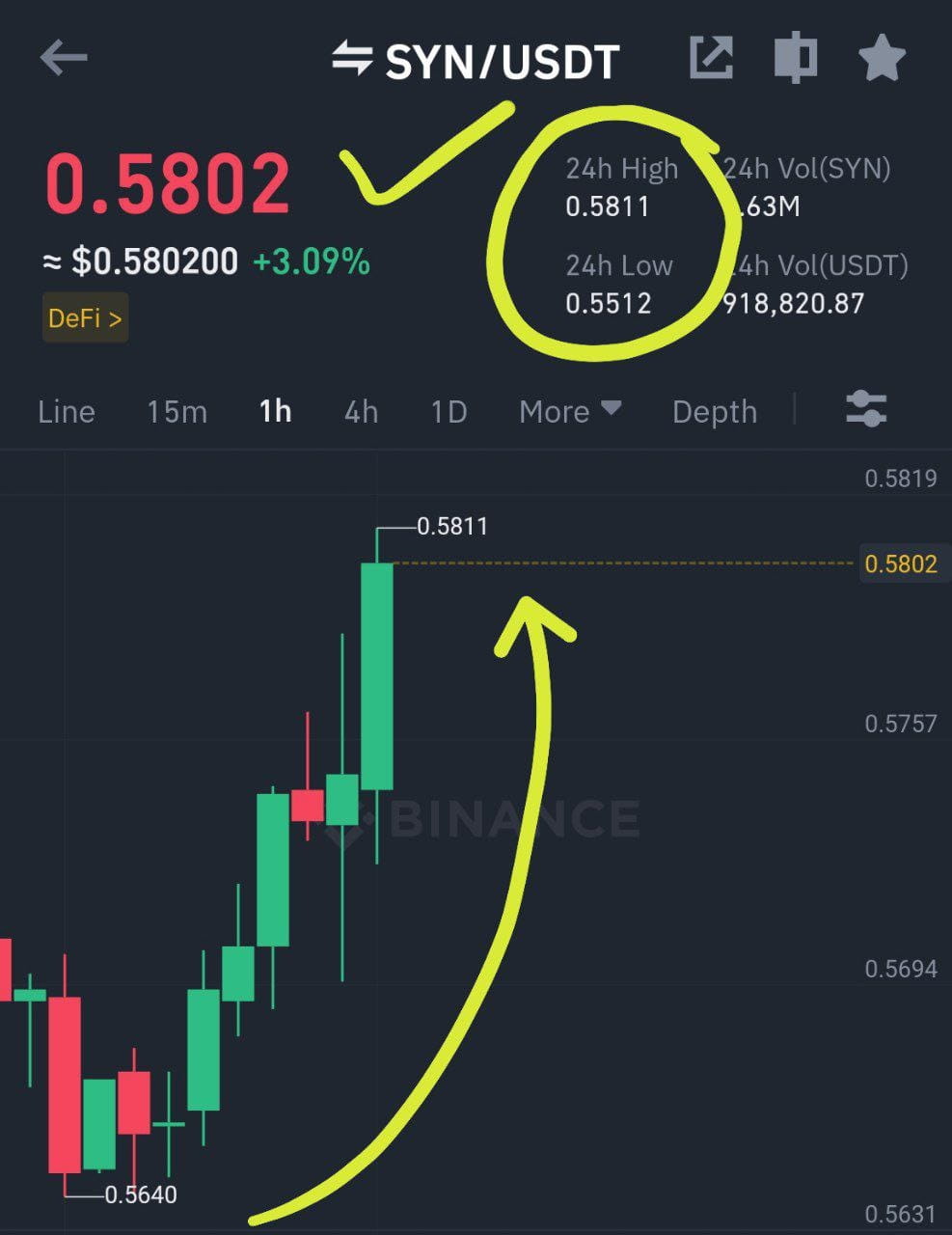
Task: Tap the pair swap arrows beside SYN/USDT
Action: (354, 58)
